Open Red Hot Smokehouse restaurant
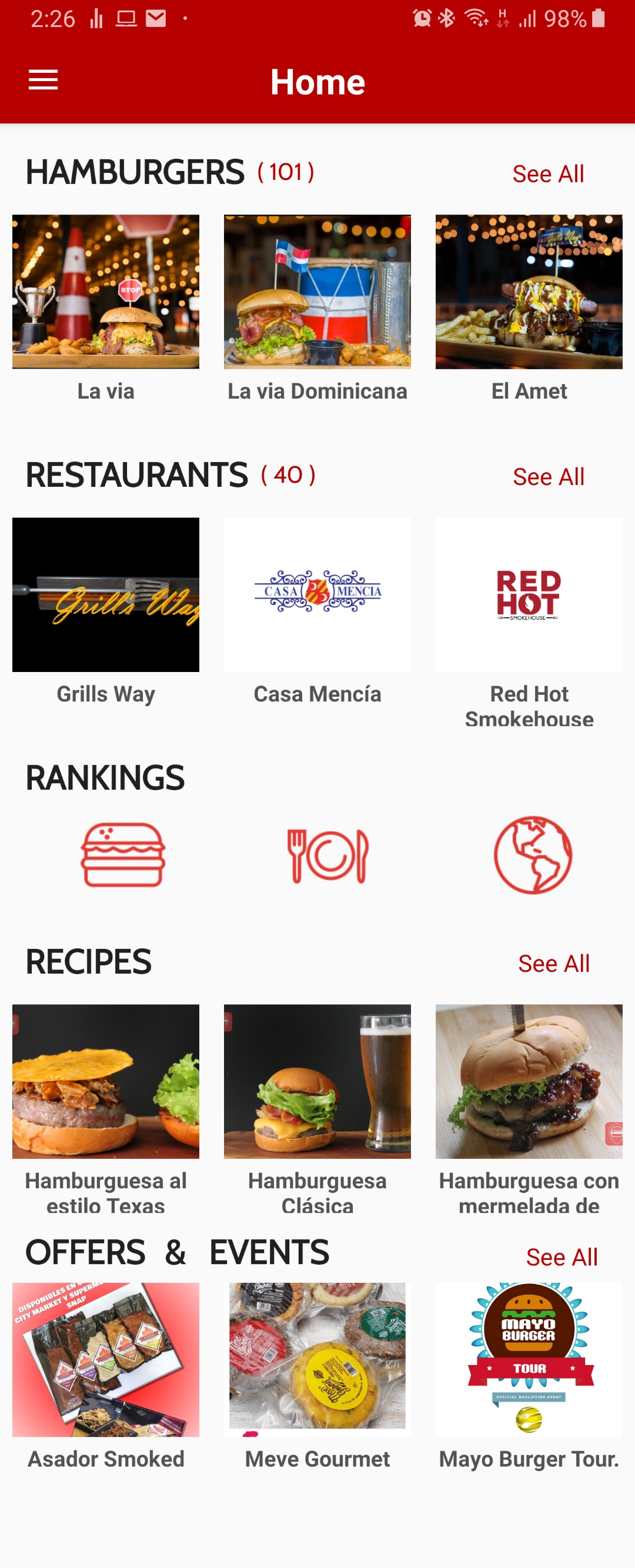 (529, 595)
